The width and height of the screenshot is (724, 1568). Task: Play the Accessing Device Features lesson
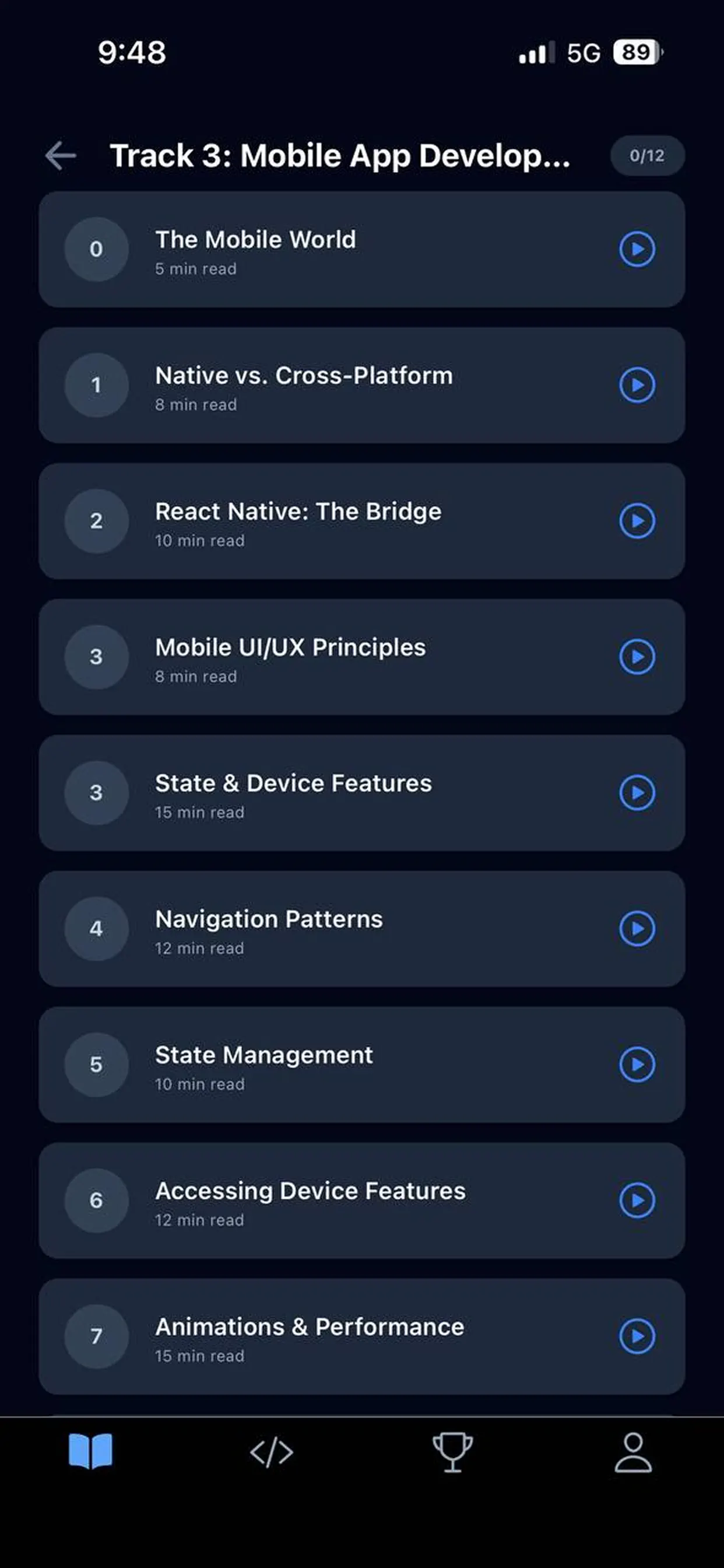click(637, 1200)
